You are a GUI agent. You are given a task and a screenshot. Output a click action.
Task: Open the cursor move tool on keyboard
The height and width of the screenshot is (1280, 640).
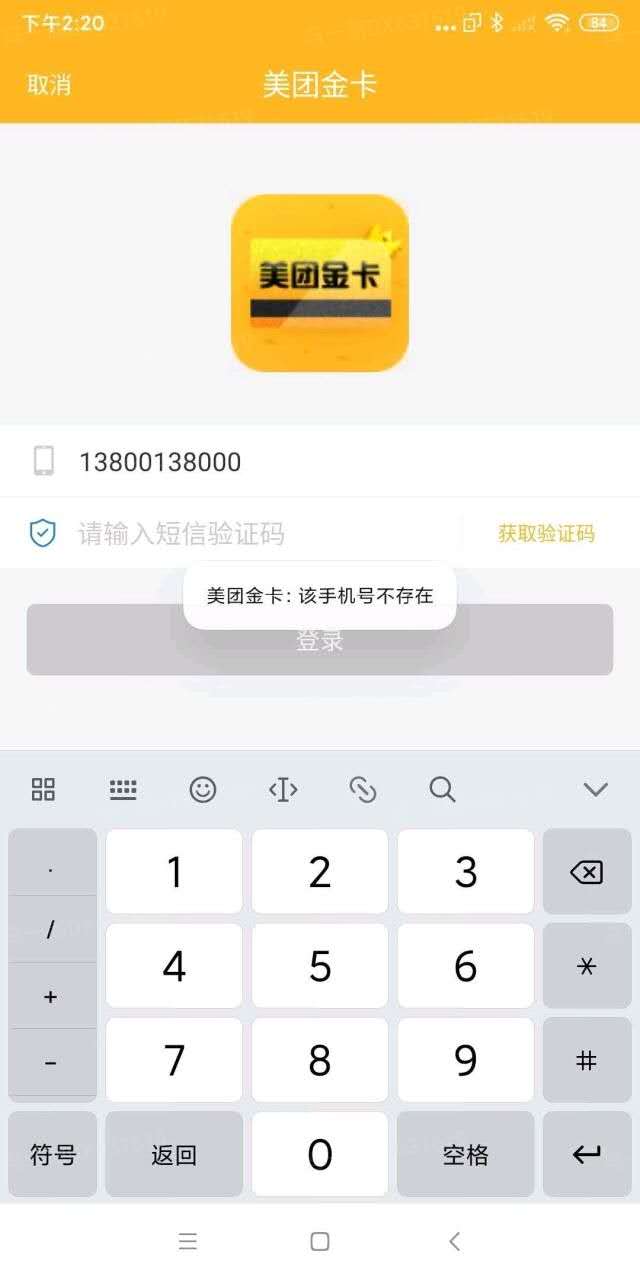pos(283,790)
